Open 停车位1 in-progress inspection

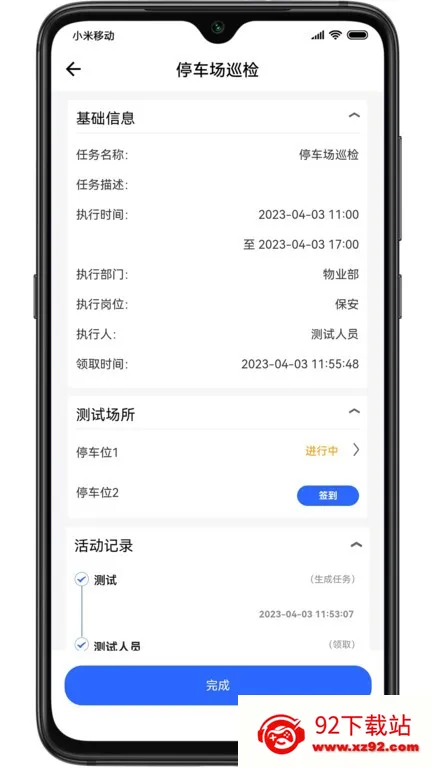tap(217, 451)
